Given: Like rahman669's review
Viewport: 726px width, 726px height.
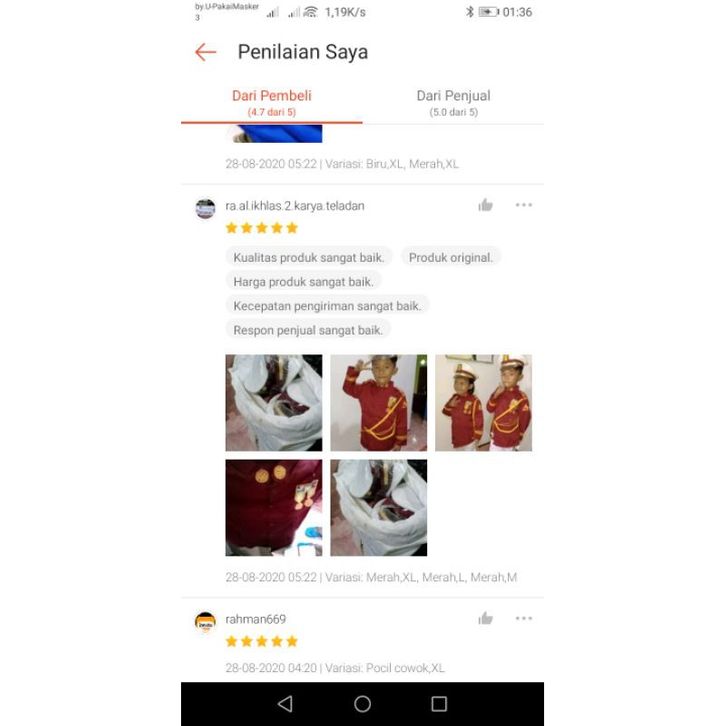Looking at the screenshot, I should (x=486, y=619).
